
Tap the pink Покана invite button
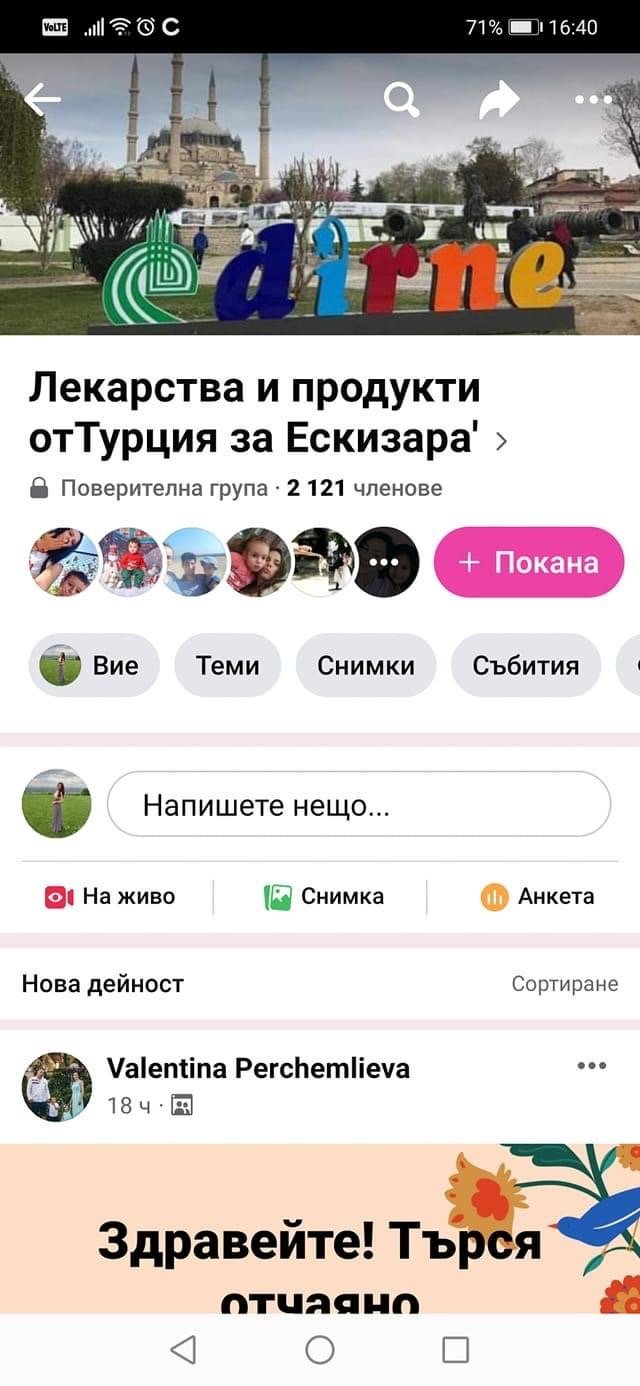tap(528, 562)
